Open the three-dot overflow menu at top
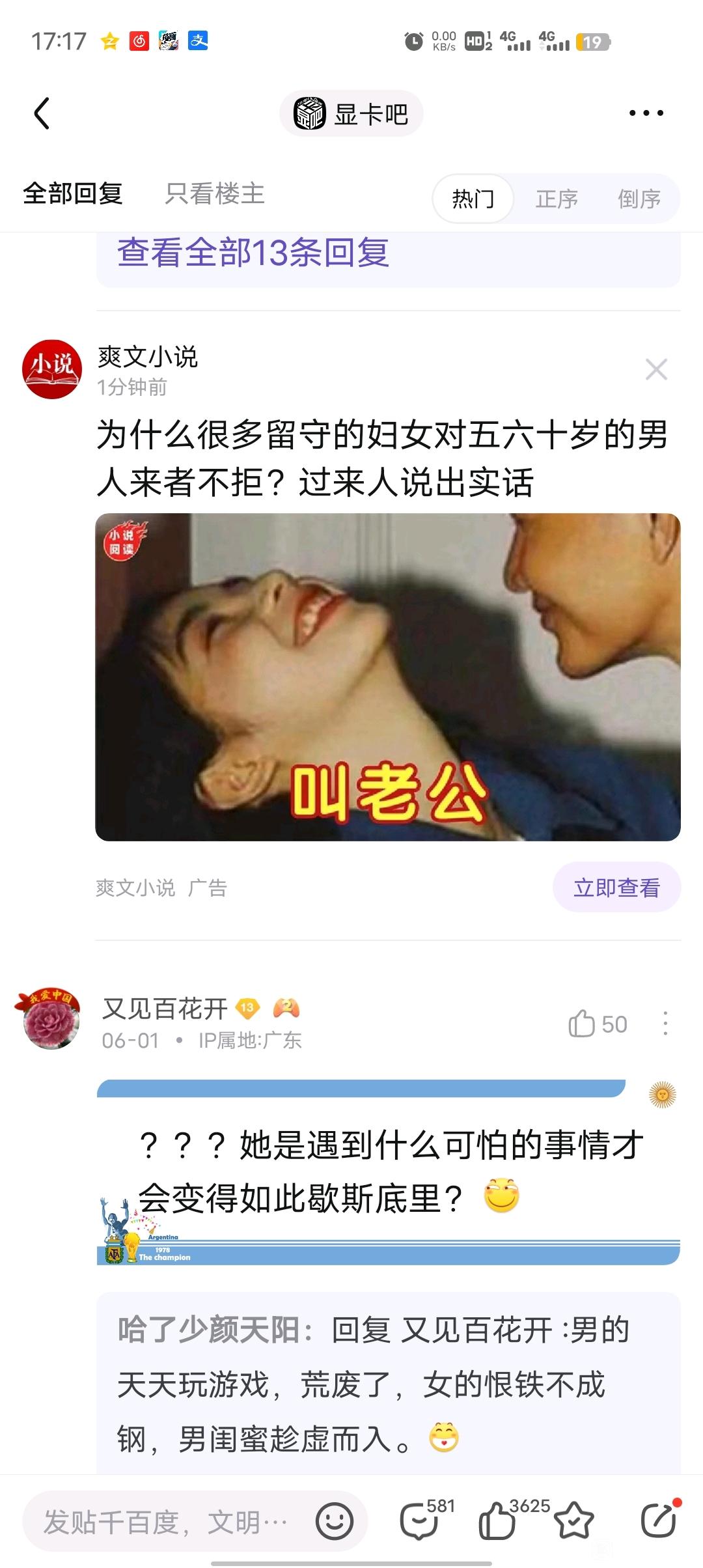Image resolution: width=703 pixels, height=1568 pixels. pyautogui.click(x=646, y=113)
